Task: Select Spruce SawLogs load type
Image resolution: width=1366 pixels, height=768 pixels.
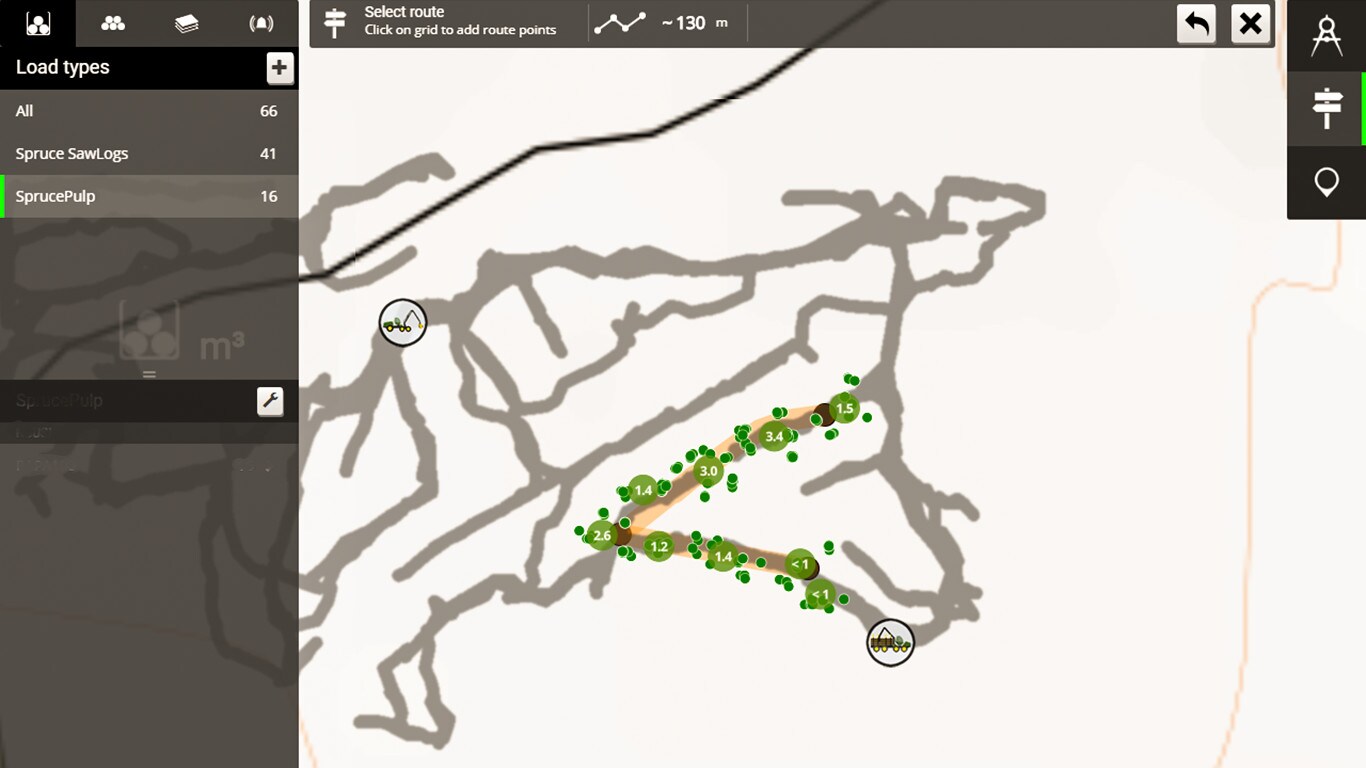Action: coord(148,154)
